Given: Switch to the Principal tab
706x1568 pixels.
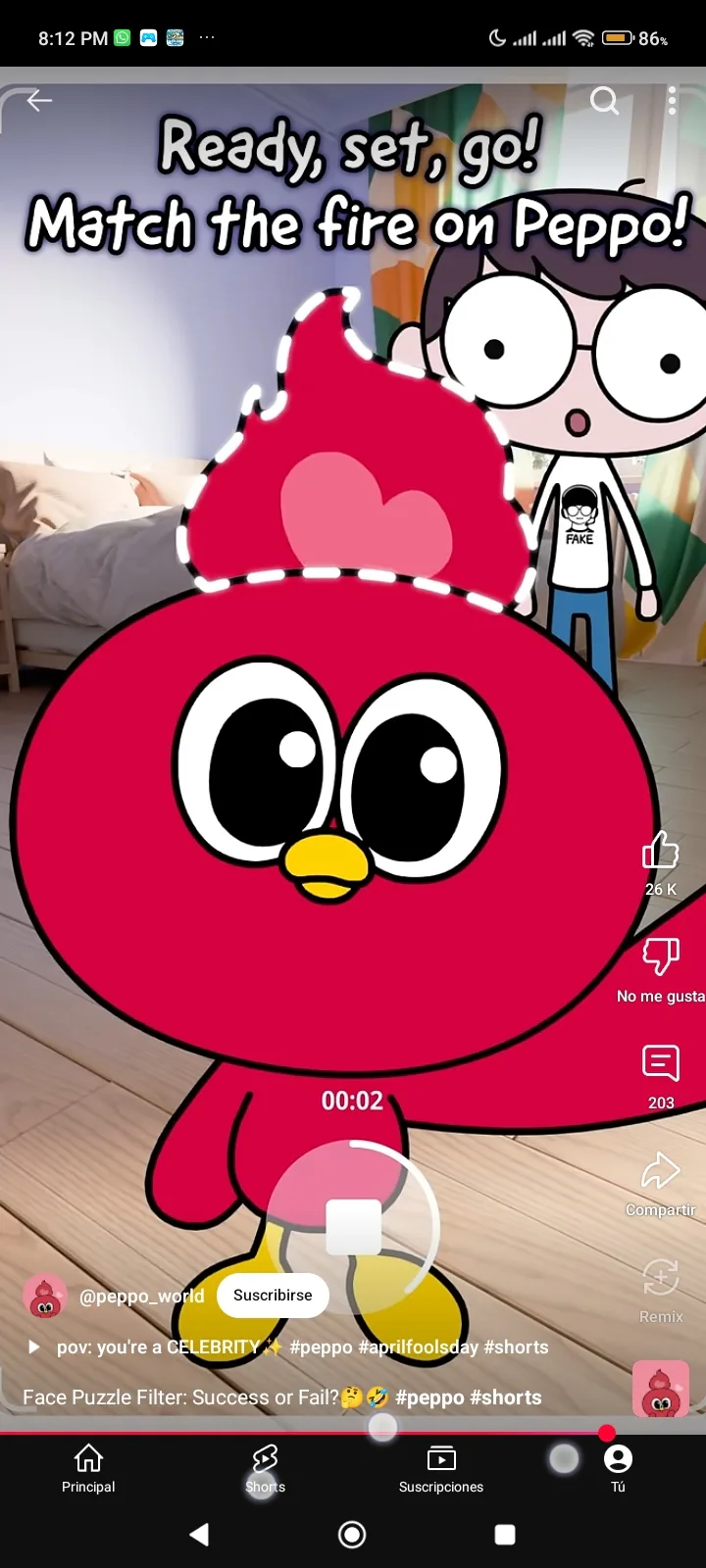Looking at the screenshot, I should point(88,1468).
